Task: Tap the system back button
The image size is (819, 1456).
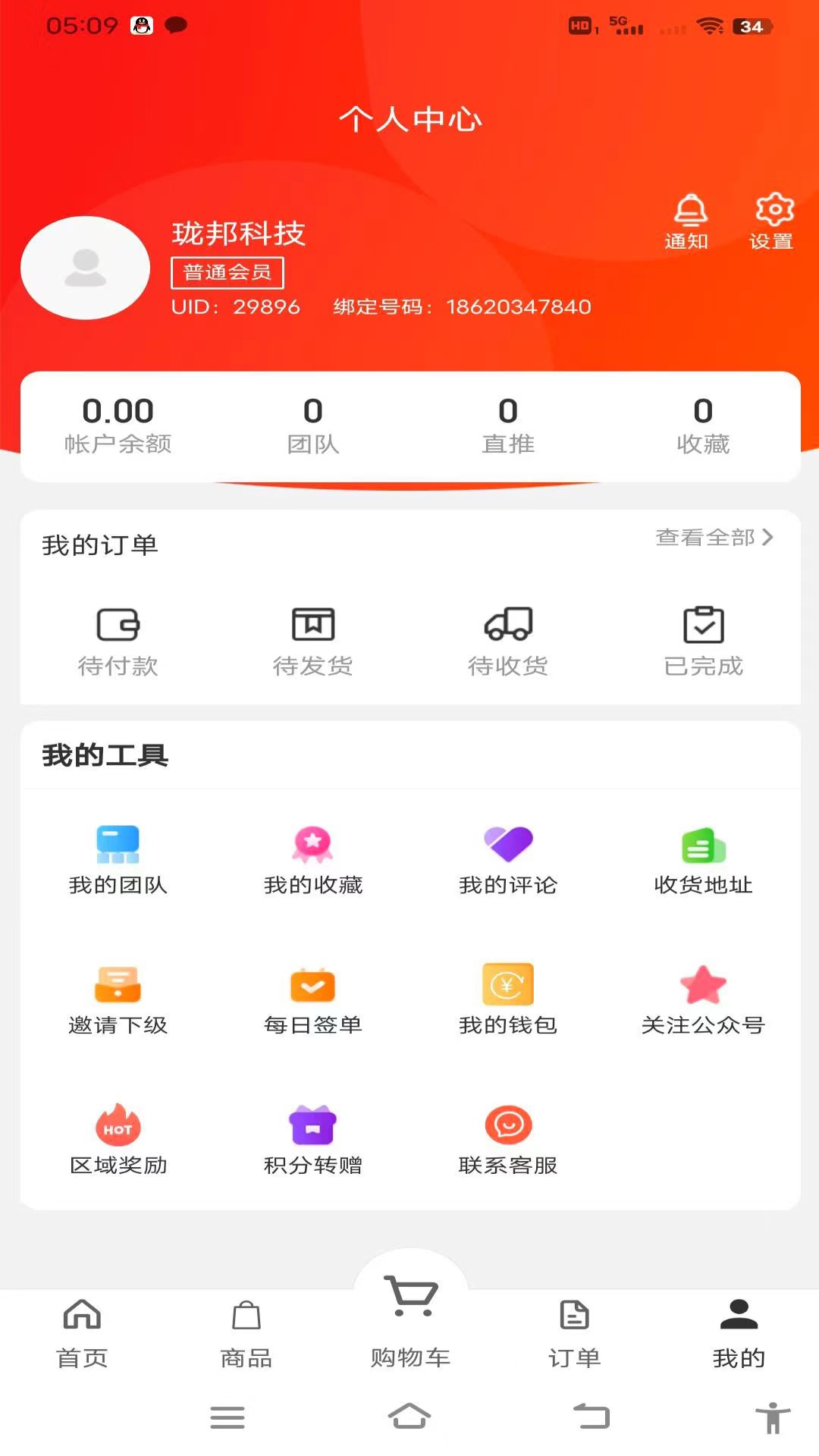Action: click(591, 1416)
